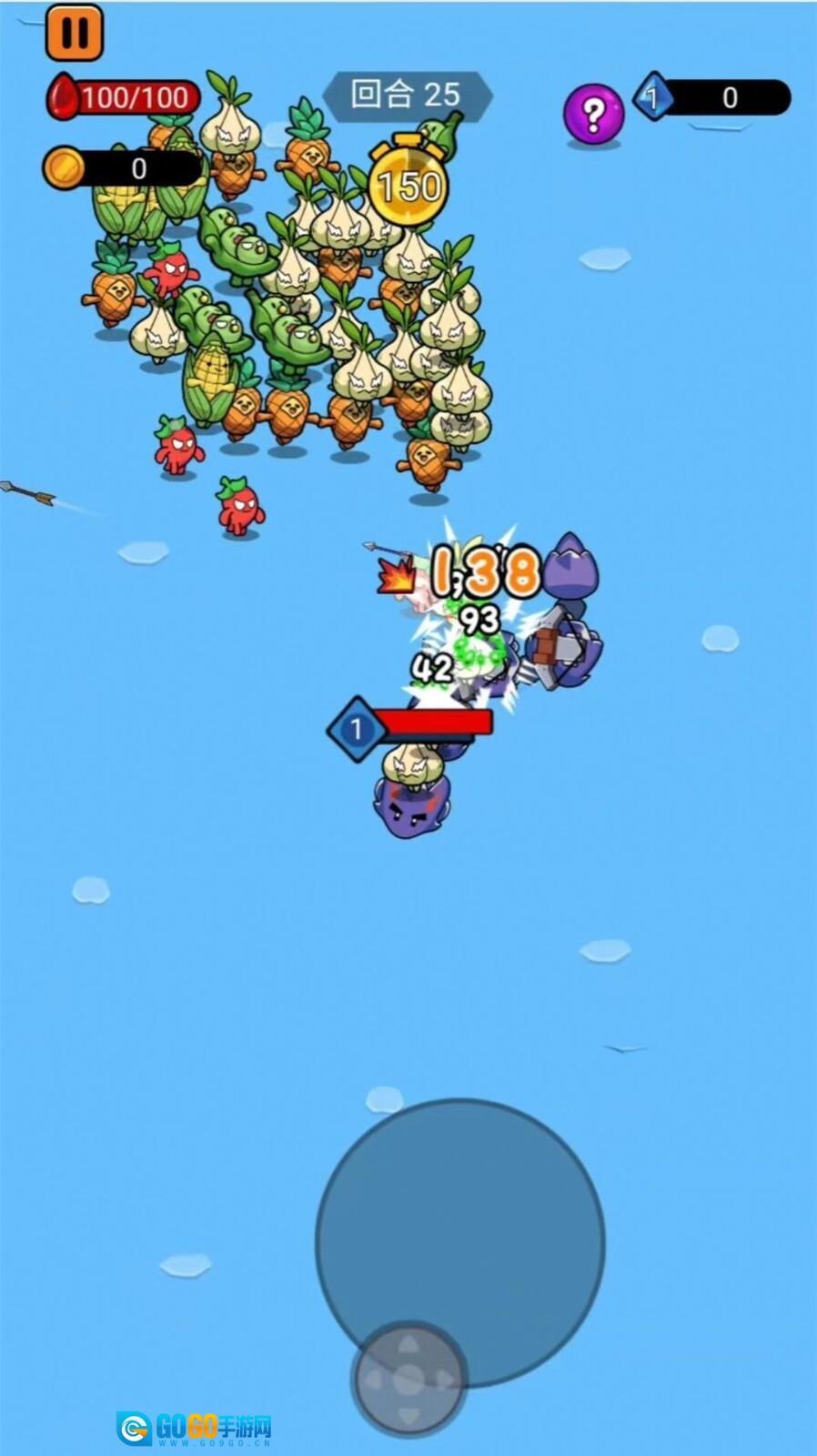
Task: Pause the game
Action: [74, 33]
